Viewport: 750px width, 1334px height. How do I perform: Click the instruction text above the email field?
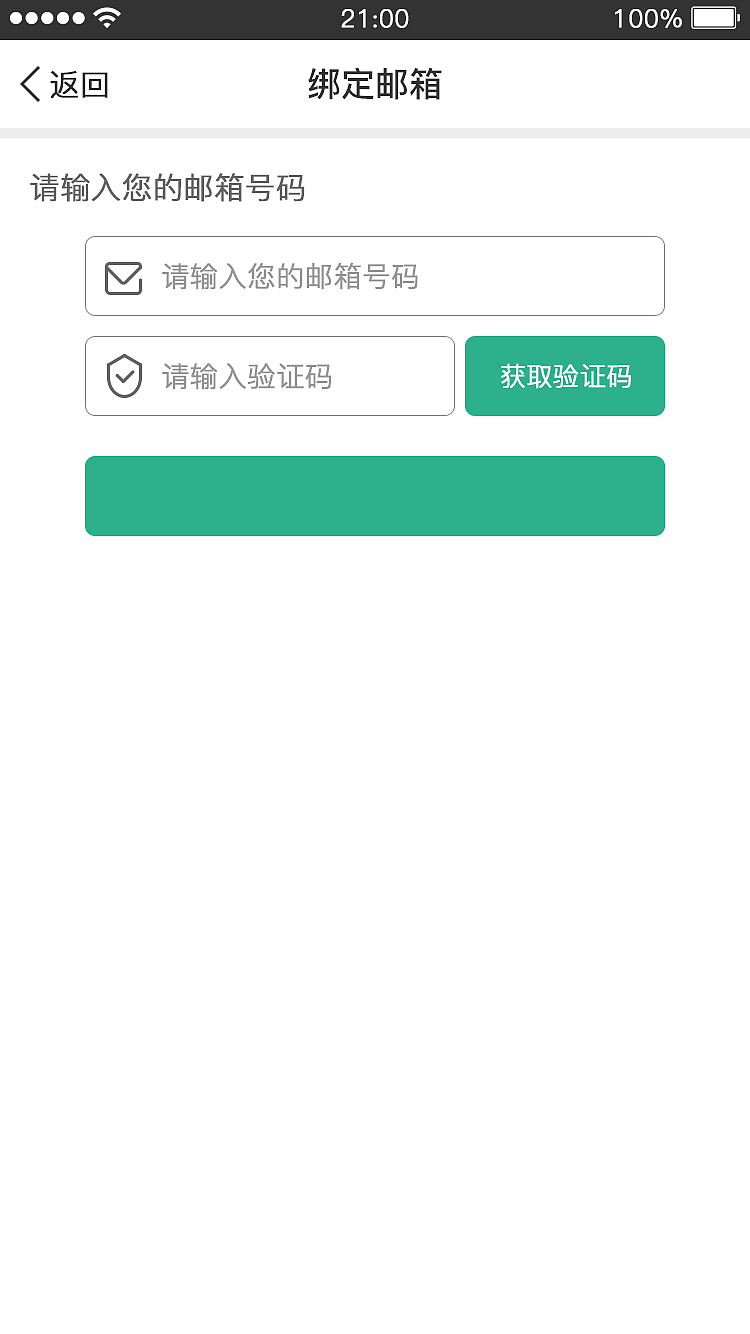coord(169,190)
